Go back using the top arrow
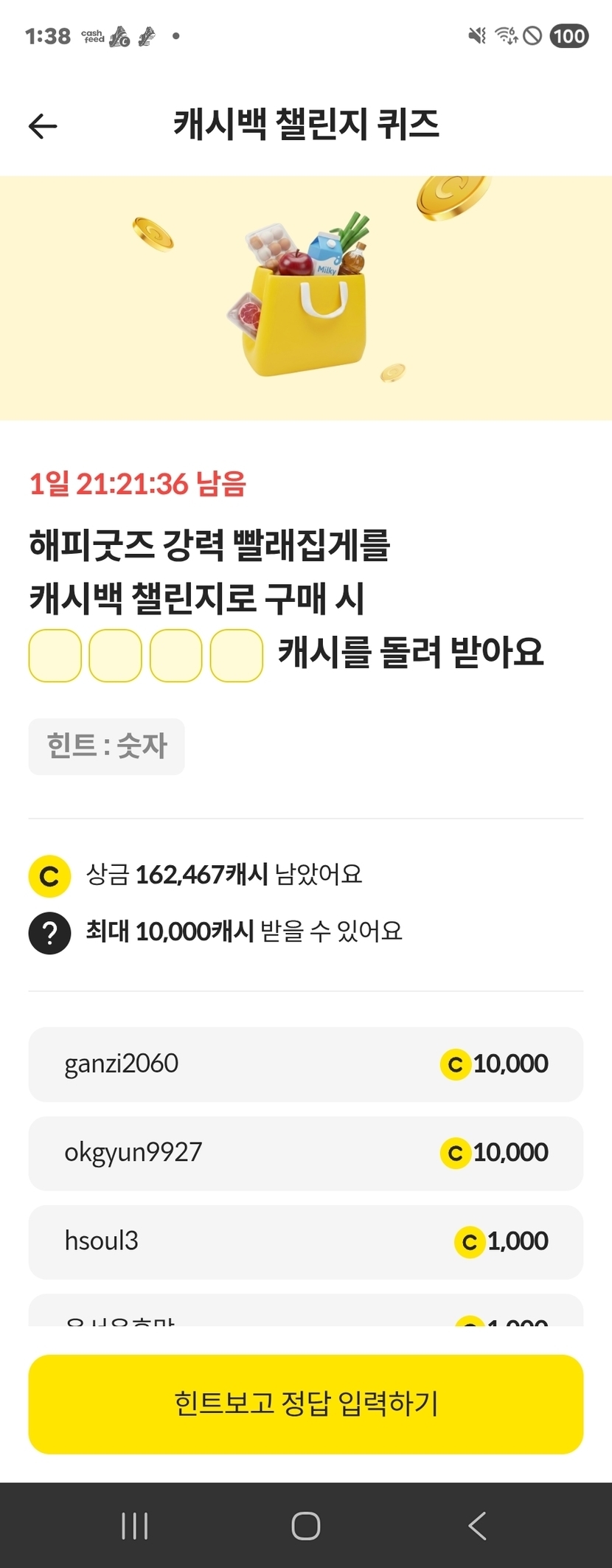This screenshot has width=612, height=1568. tap(43, 126)
